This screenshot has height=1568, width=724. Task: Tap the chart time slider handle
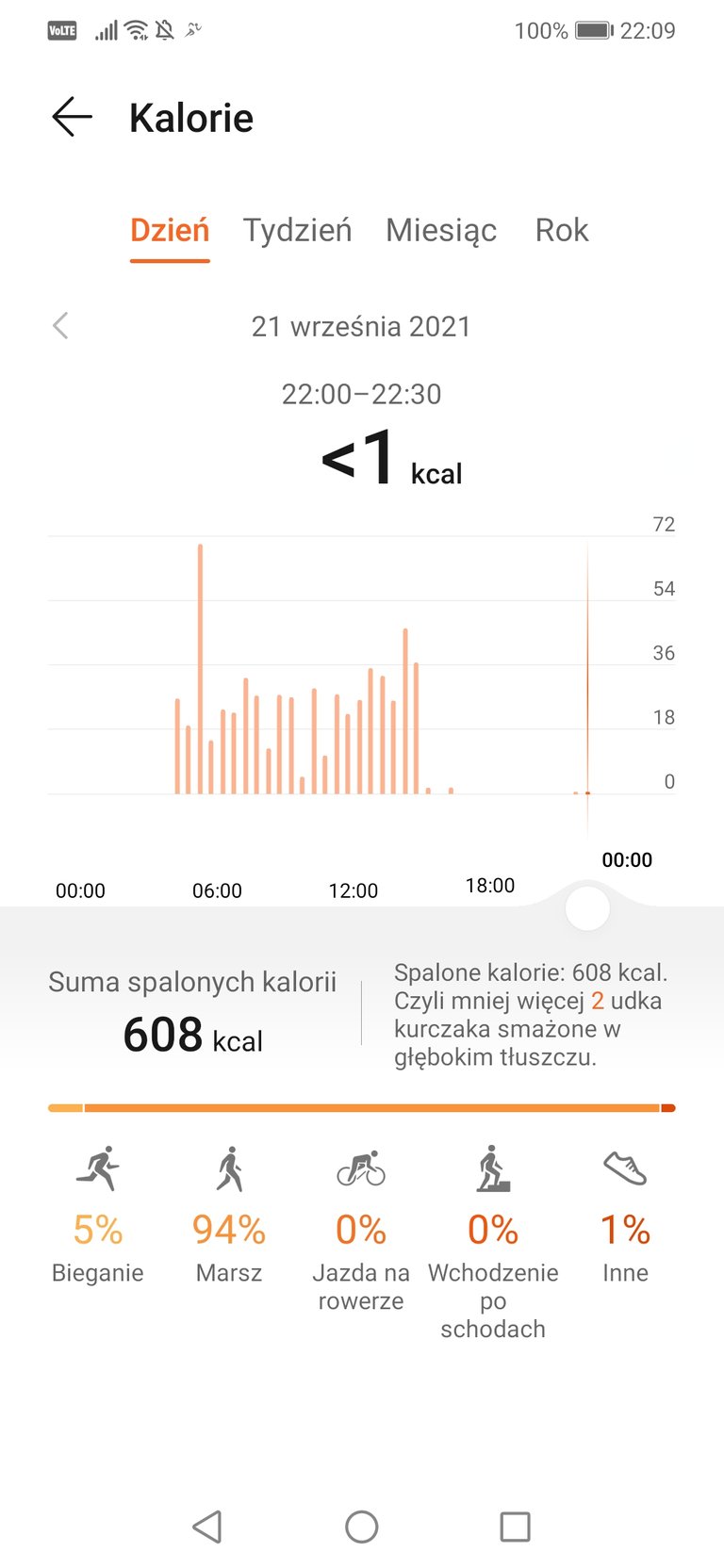click(587, 908)
